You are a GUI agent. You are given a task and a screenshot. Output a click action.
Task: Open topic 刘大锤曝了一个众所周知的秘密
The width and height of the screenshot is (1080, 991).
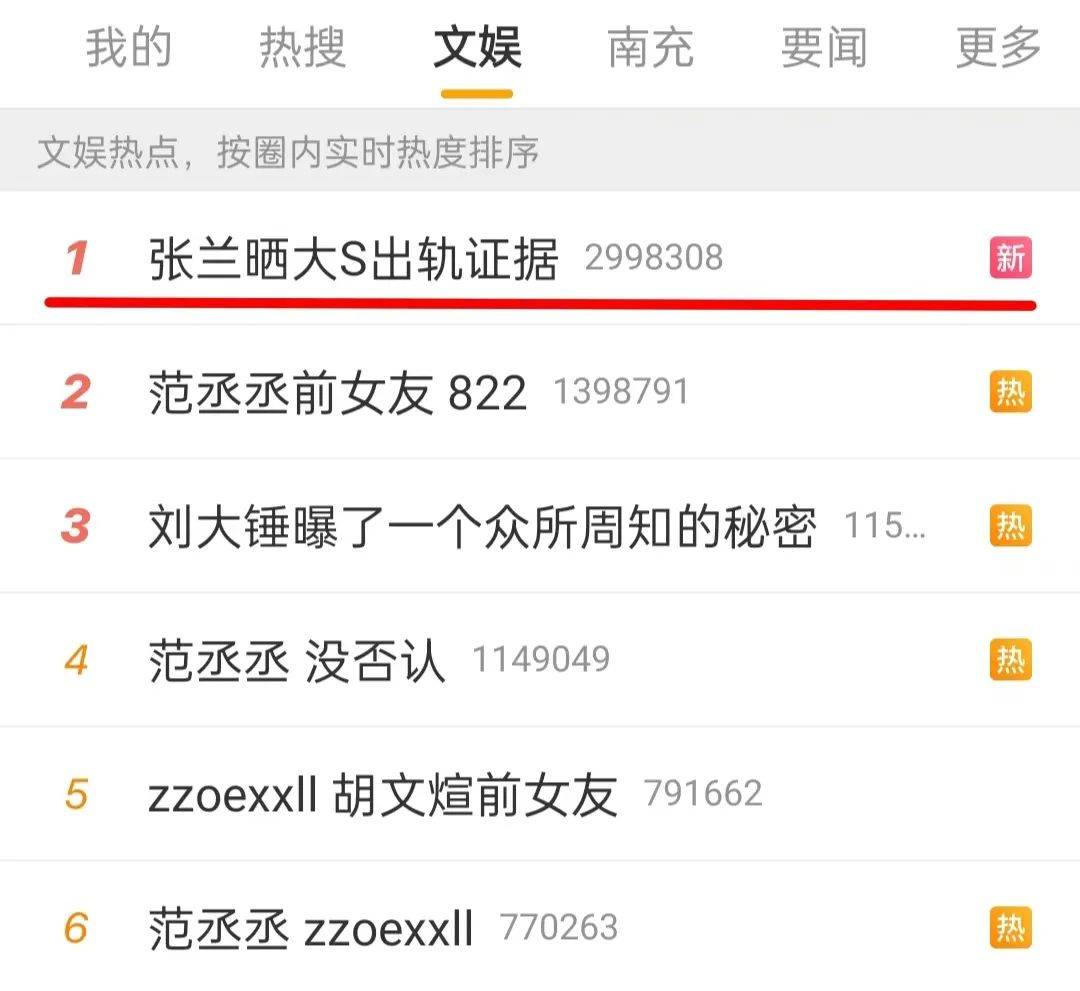482,527
